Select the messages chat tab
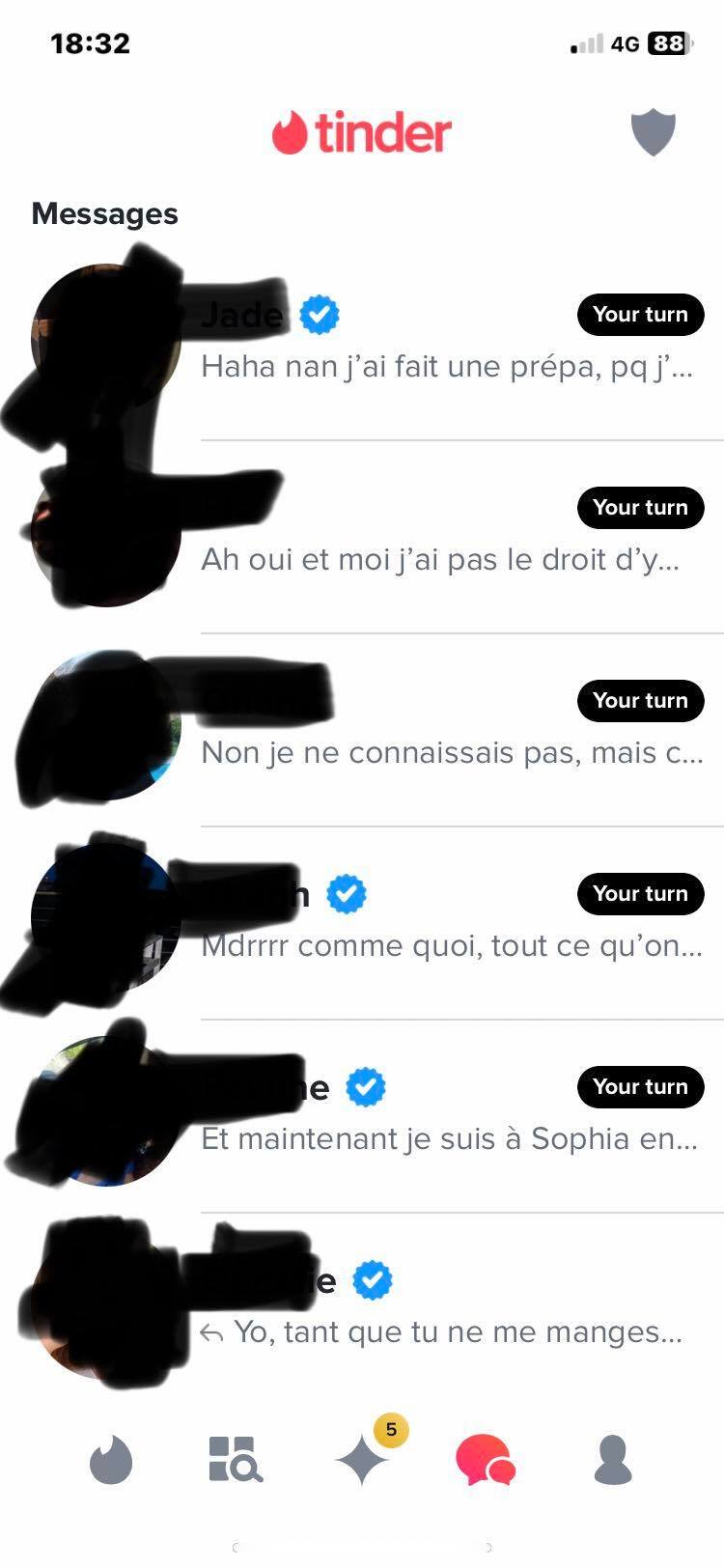Viewport: 724px width, 1568px height. (485, 1459)
